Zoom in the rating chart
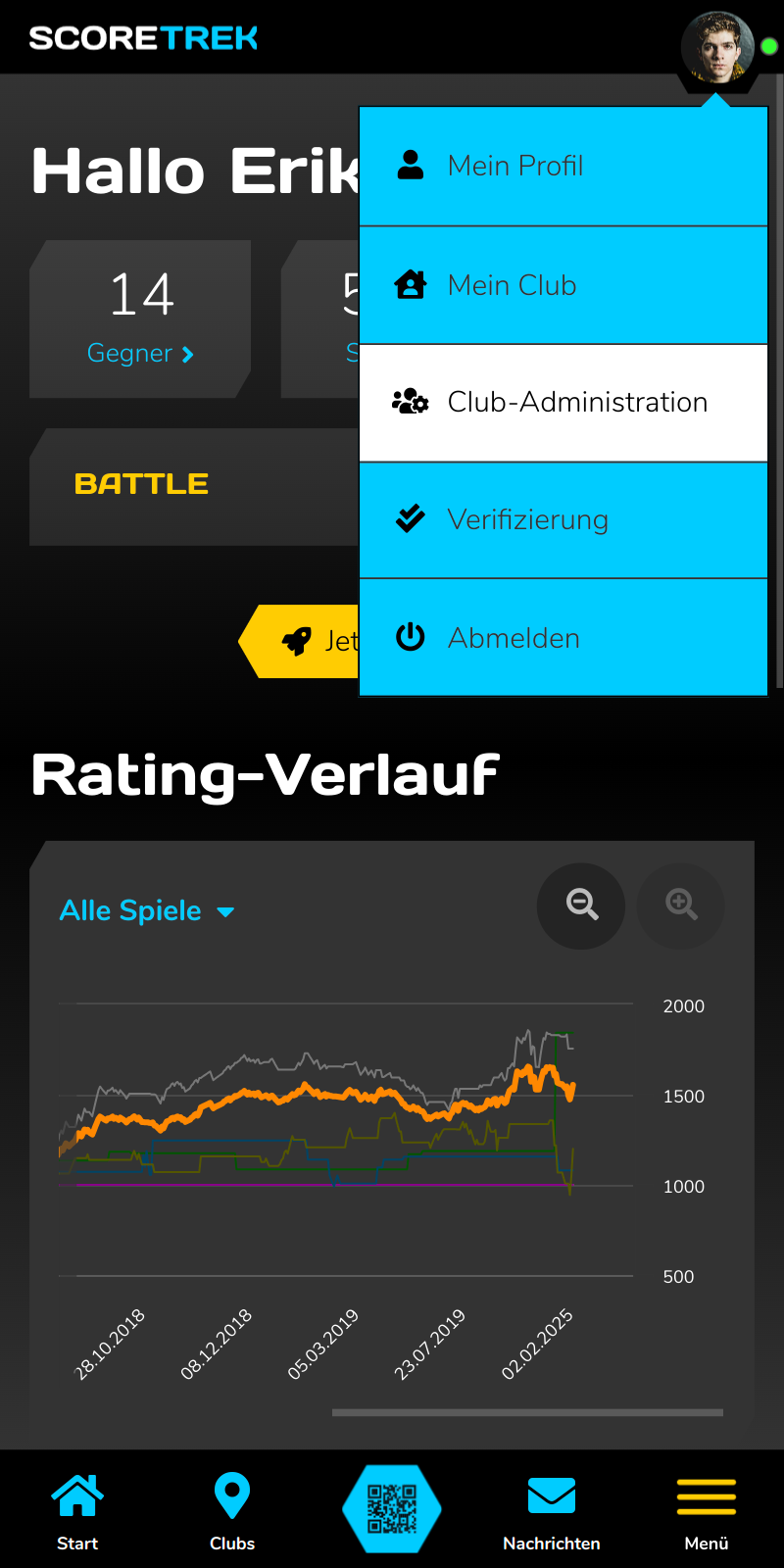Screen dimensions: 784x1568 click(x=681, y=906)
